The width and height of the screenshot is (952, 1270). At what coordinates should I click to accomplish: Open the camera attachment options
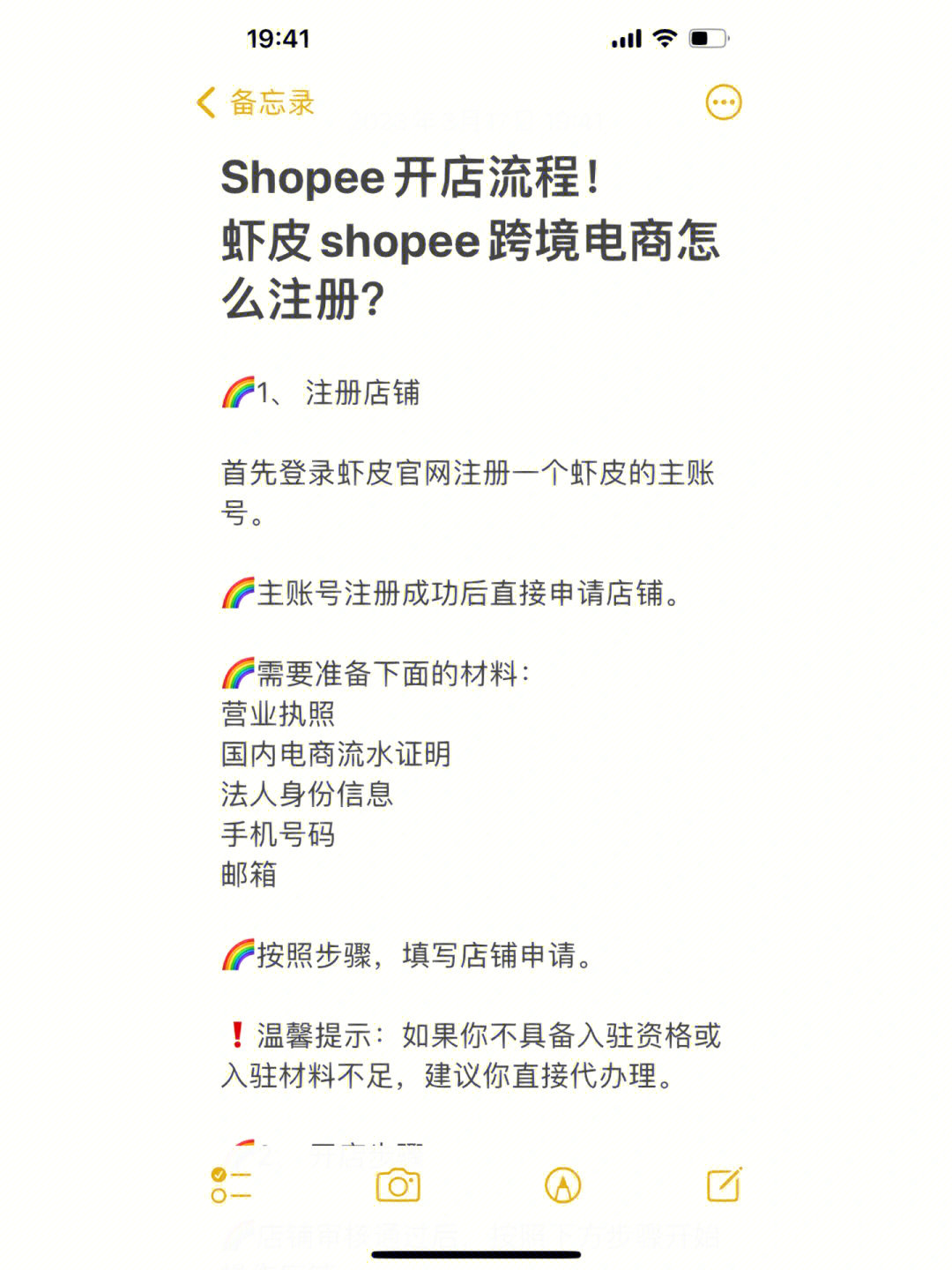(398, 1185)
